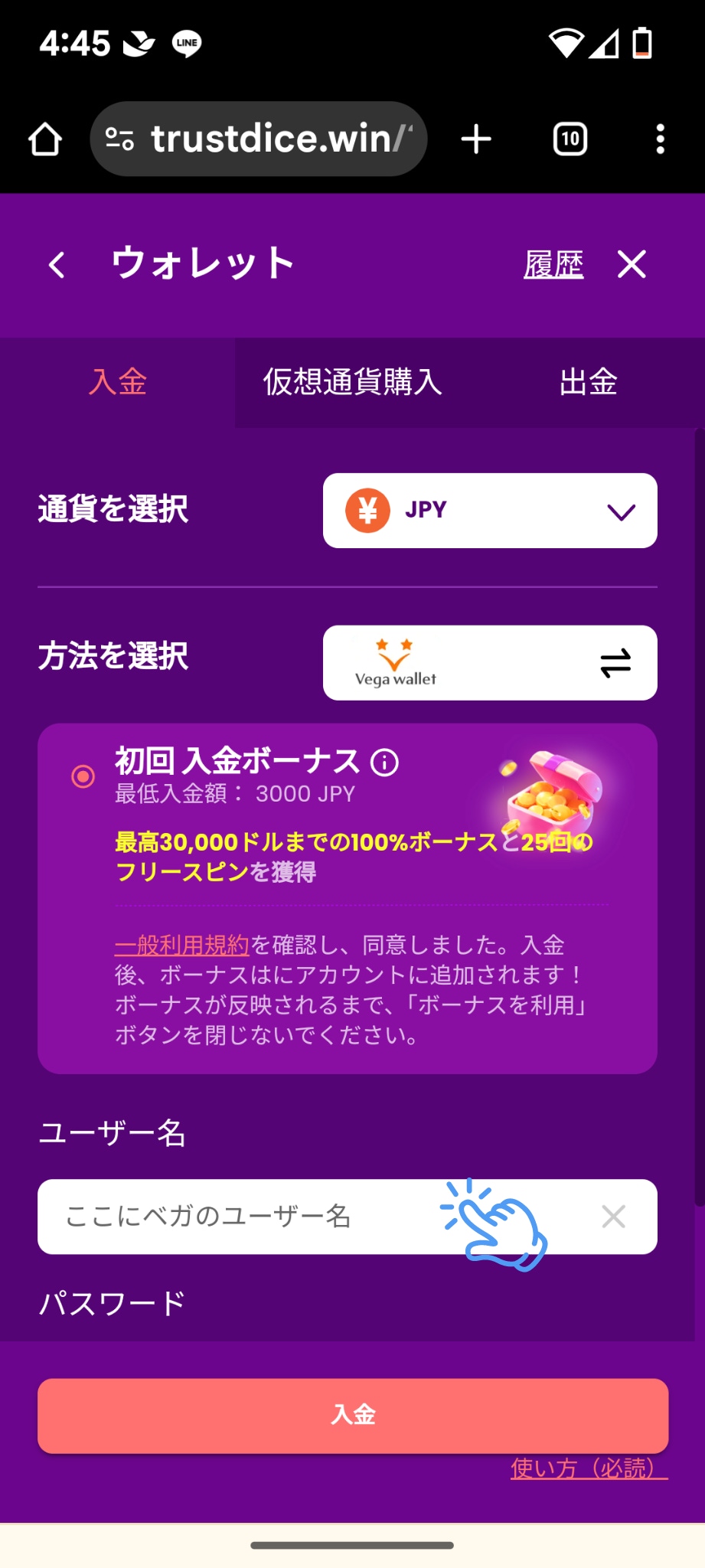
Task: Tap the home icon in the browser bar
Action: coord(44,139)
